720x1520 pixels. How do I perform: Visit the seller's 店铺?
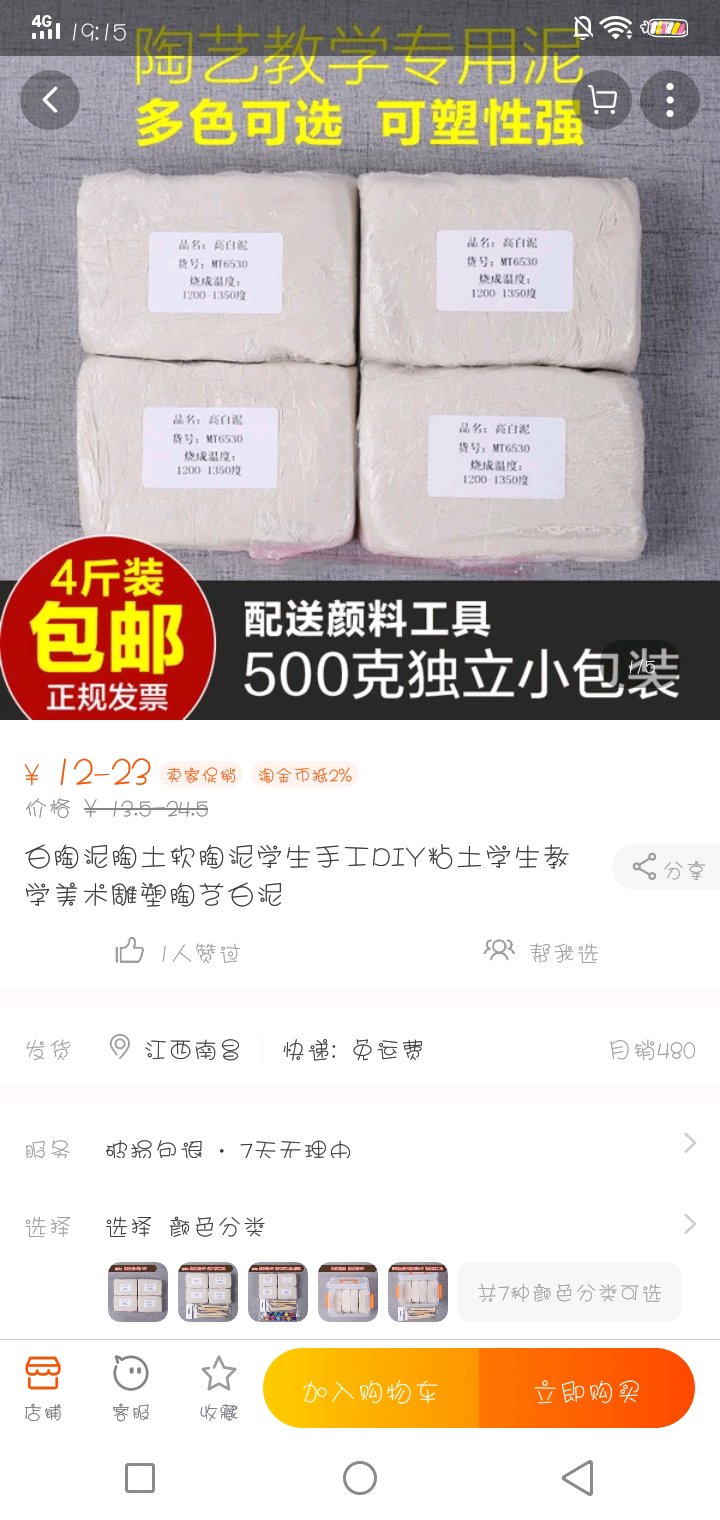tap(43, 1388)
